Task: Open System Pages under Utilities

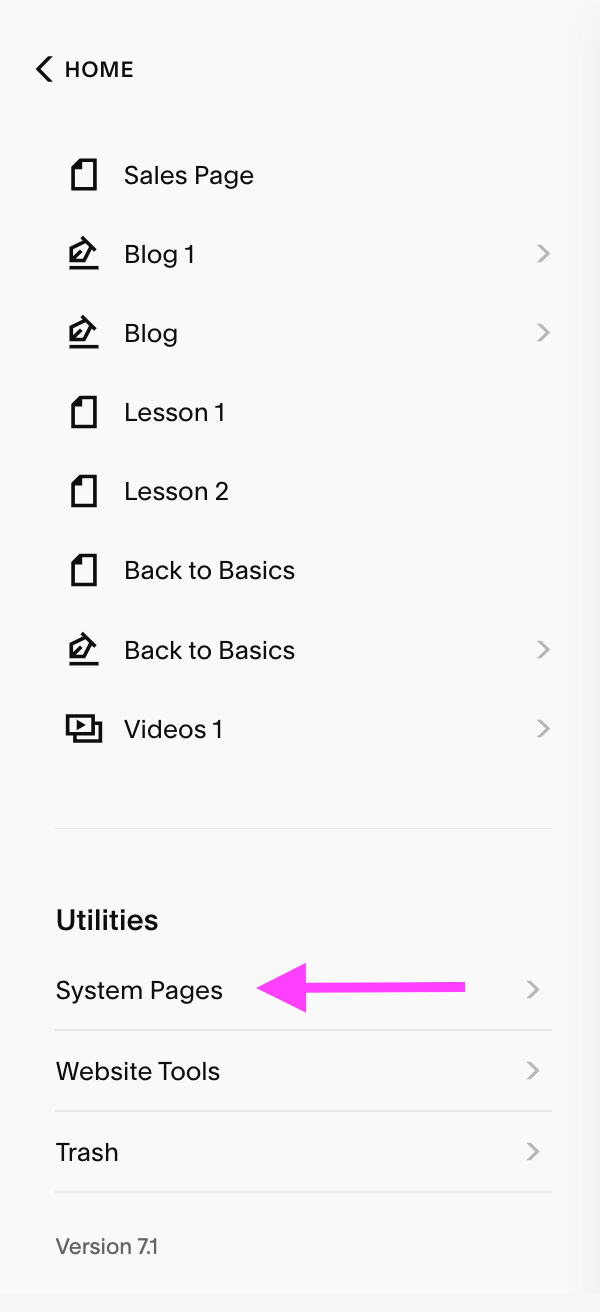Action: click(303, 990)
